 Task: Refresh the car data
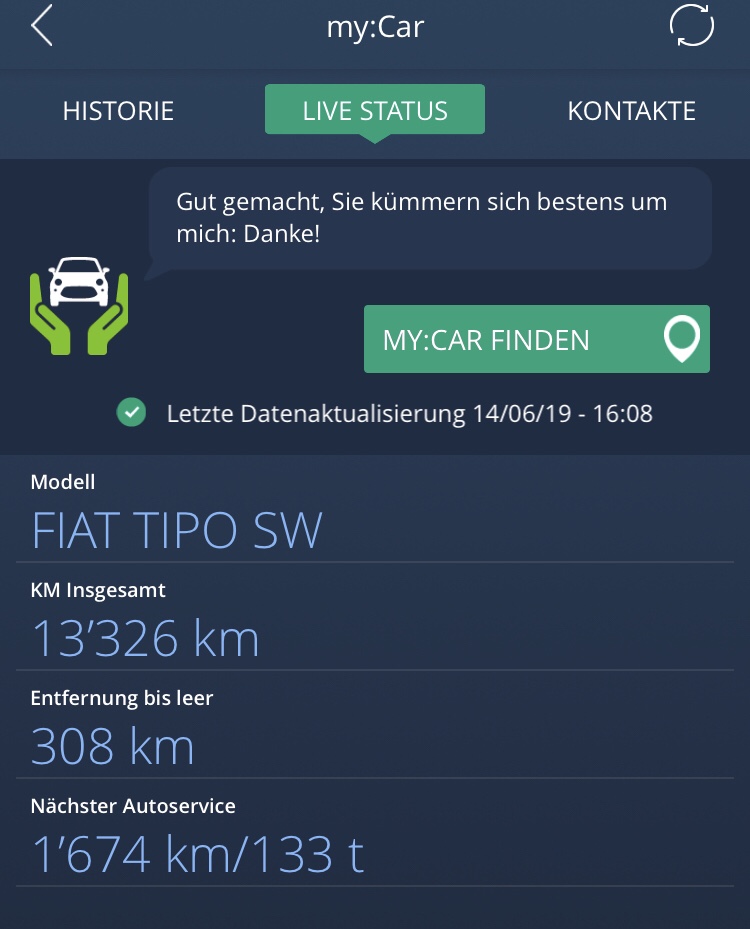tap(691, 26)
